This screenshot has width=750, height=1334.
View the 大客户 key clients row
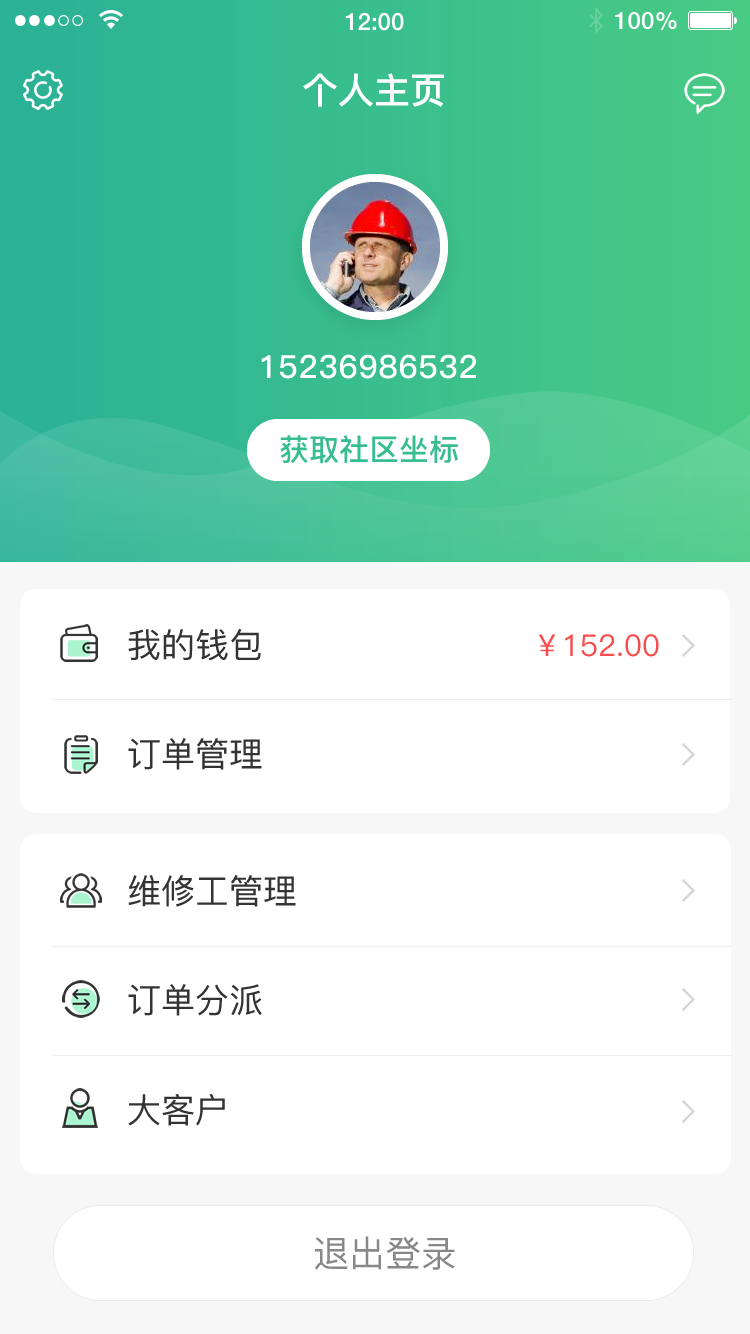point(375,1111)
